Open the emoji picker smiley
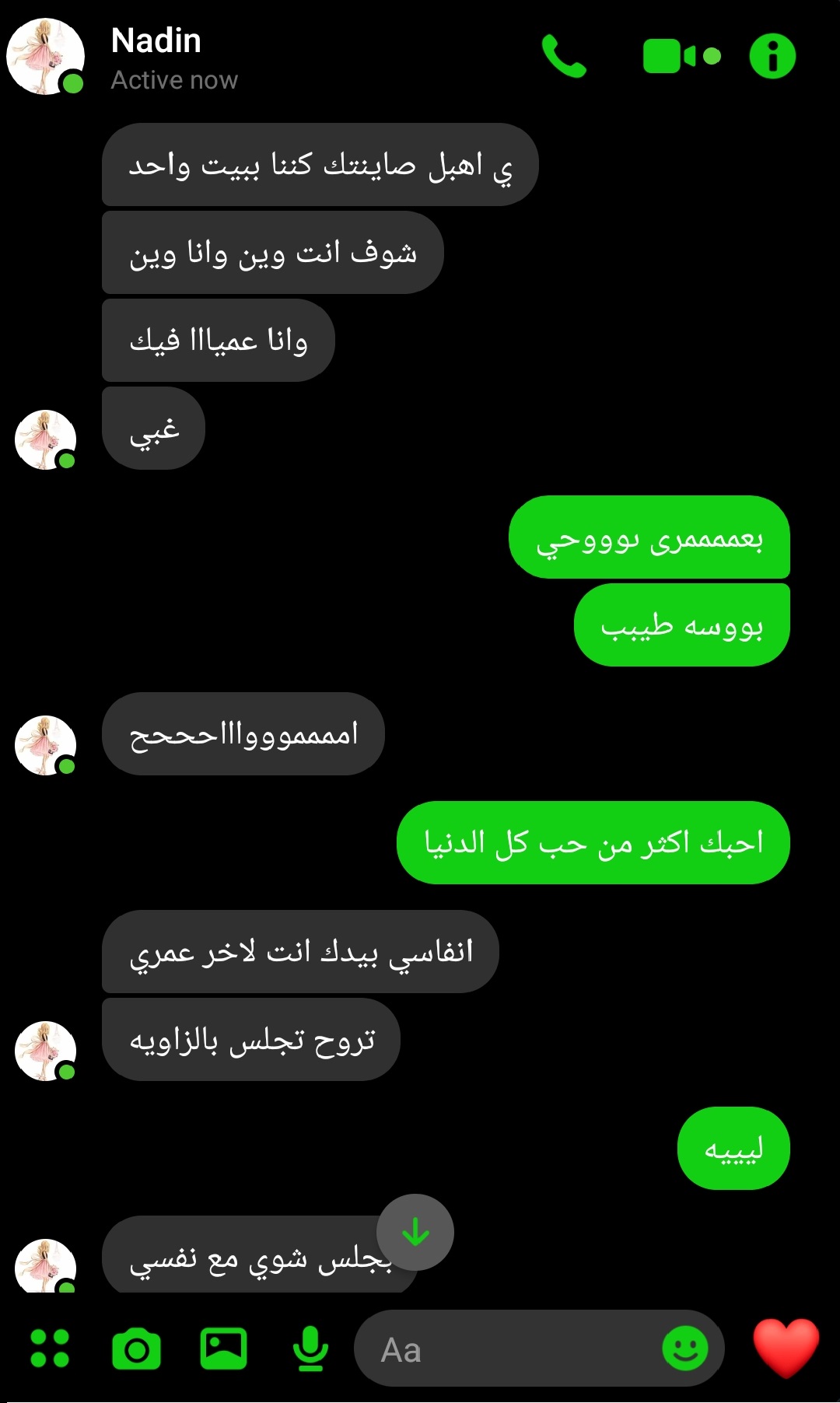The image size is (840, 1403). [x=685, y=1349]
